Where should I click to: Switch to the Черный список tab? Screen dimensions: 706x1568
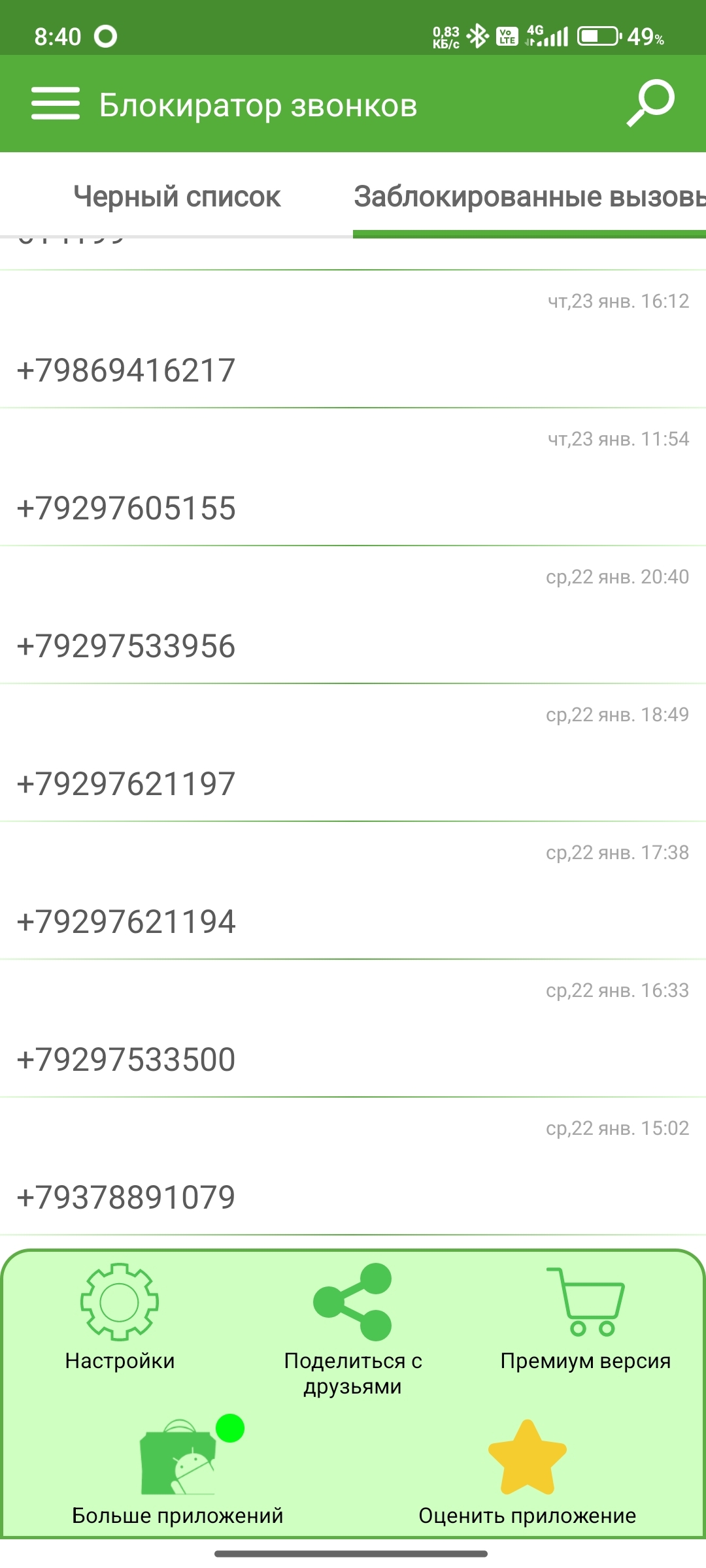point(176,196)
